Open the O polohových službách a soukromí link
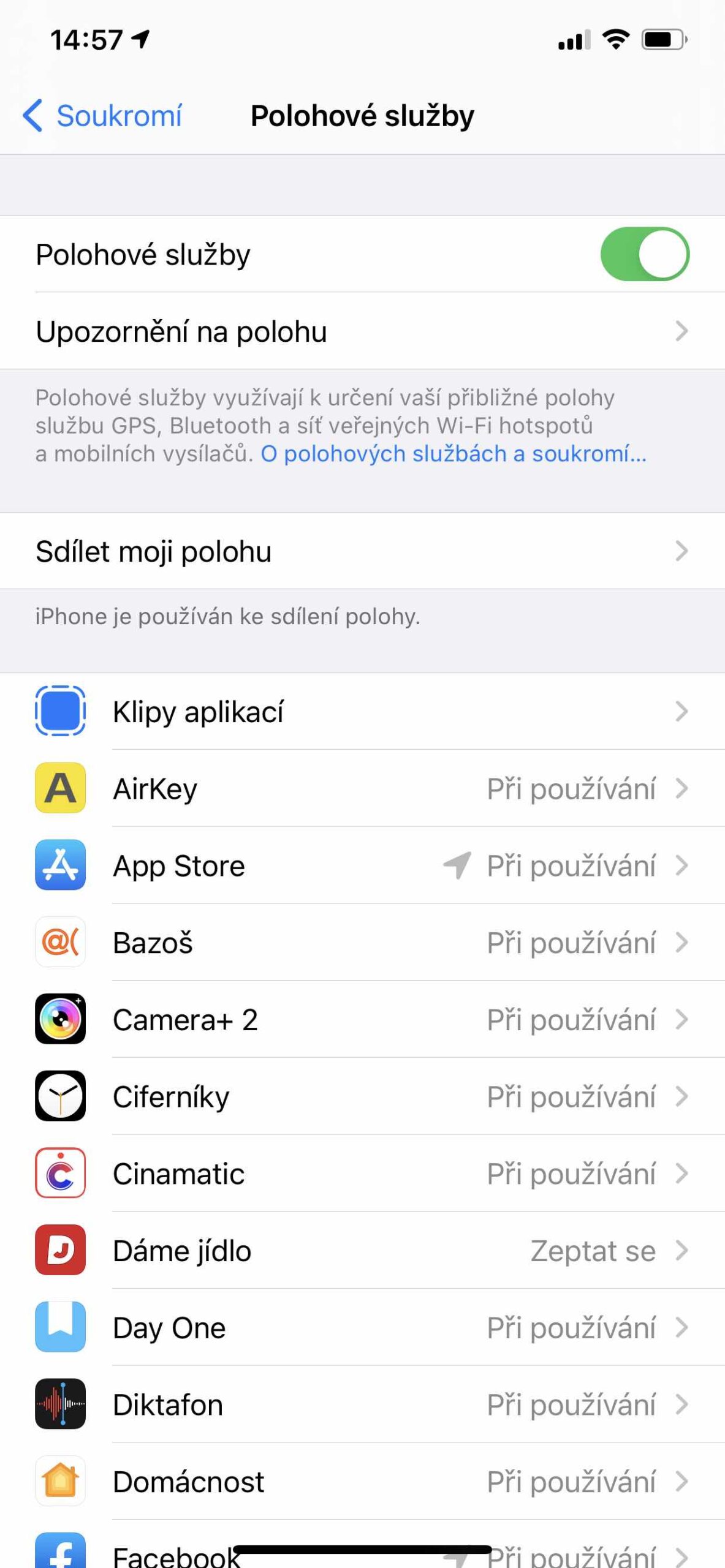Image resolution: width=725 pixels, height=1568 pixels. (454, 454)
